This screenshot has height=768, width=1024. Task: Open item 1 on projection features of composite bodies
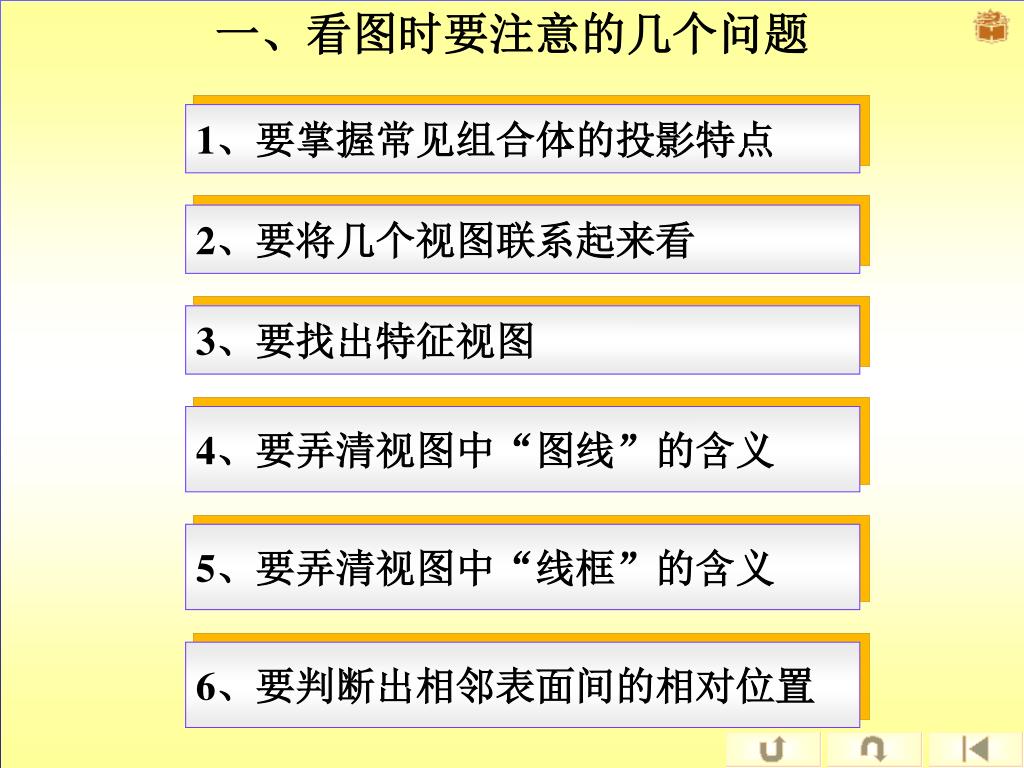point(522,139)
